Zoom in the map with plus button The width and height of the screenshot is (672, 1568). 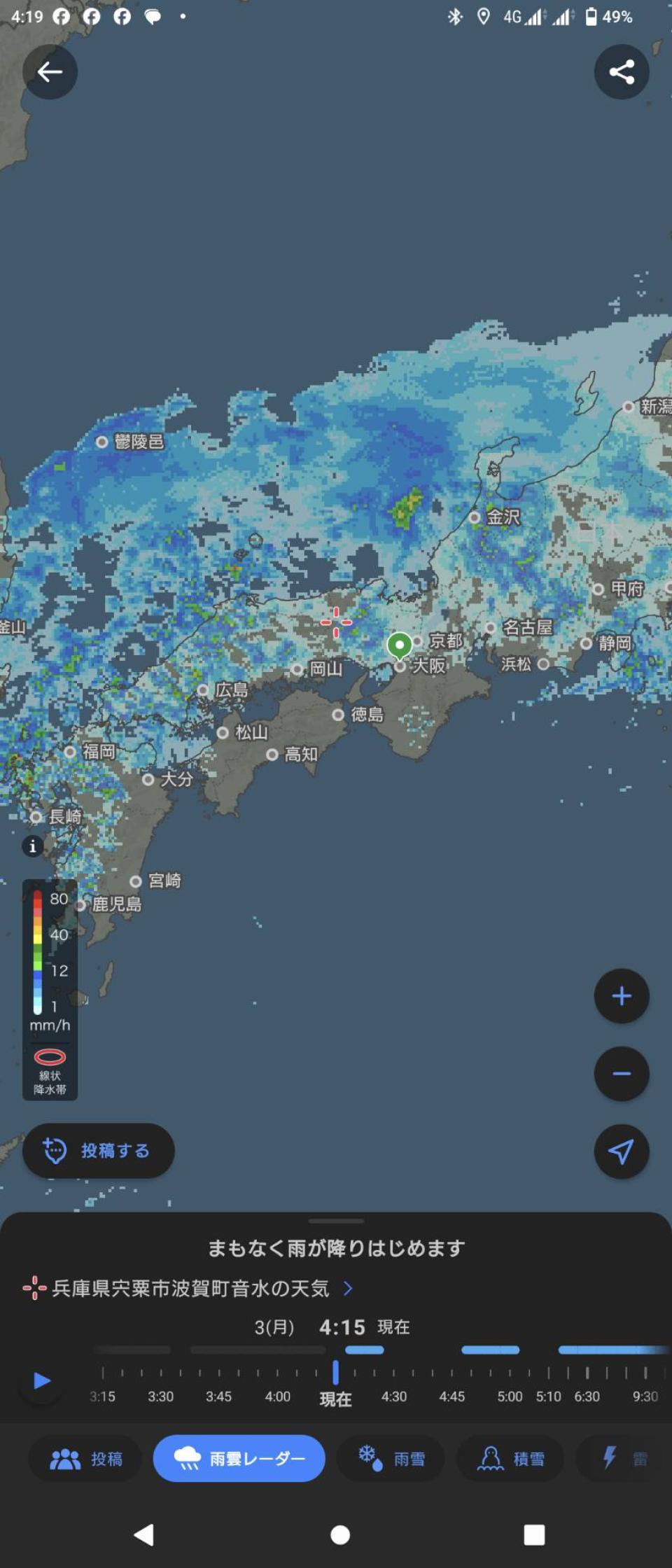click(x=621, y=995)
